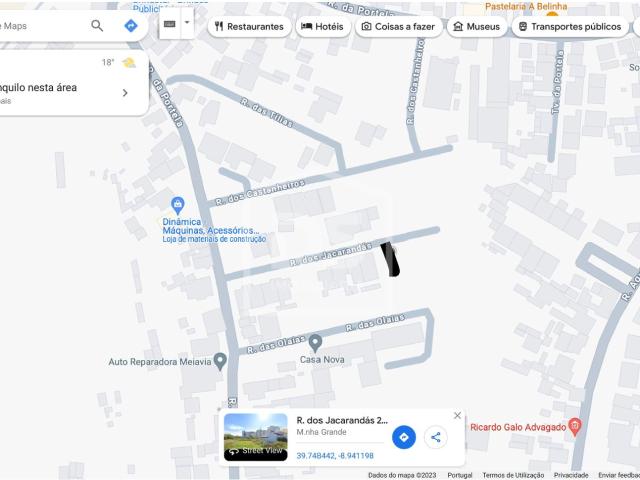The height and width of the screenshot is (480, 640).
Task: Close the location info card
Action: 457,415
